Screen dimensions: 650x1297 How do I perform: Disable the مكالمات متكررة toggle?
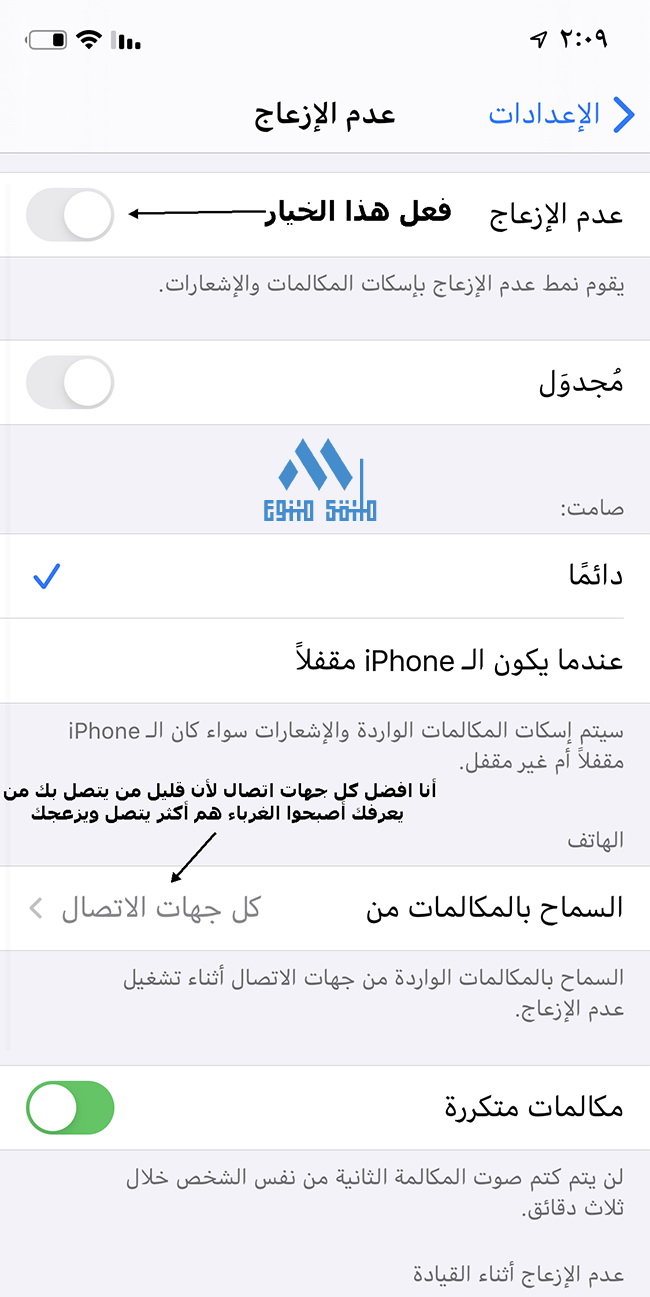tap(70, 1108)
